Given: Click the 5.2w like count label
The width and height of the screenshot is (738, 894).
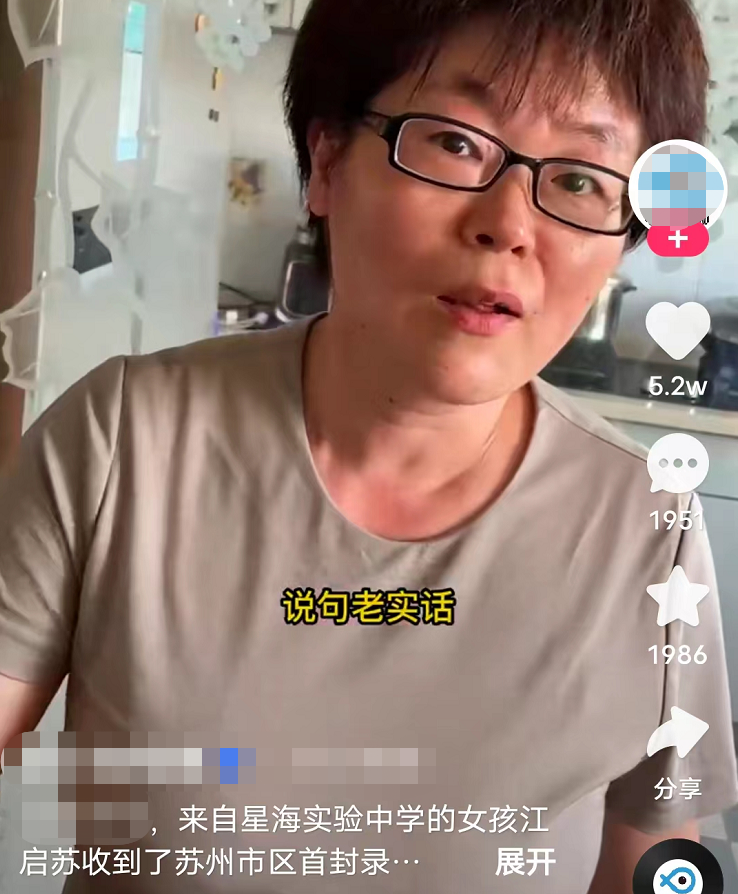Looking at the screenshot, I should (679, 384).
